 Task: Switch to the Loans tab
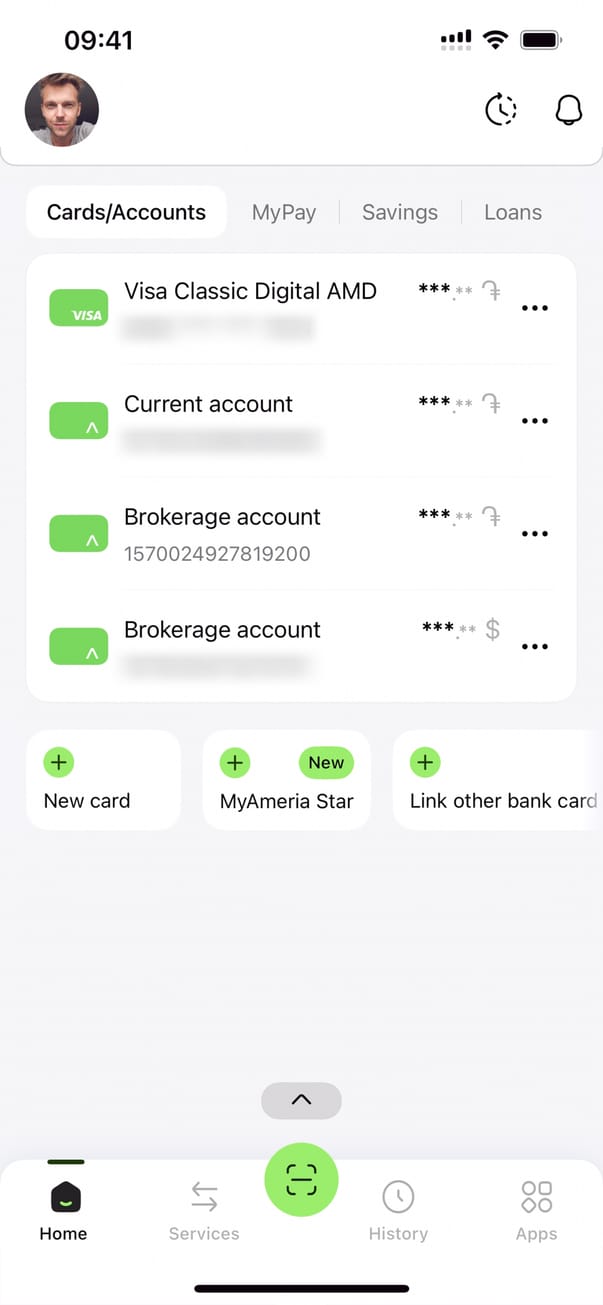coord(513,212)
